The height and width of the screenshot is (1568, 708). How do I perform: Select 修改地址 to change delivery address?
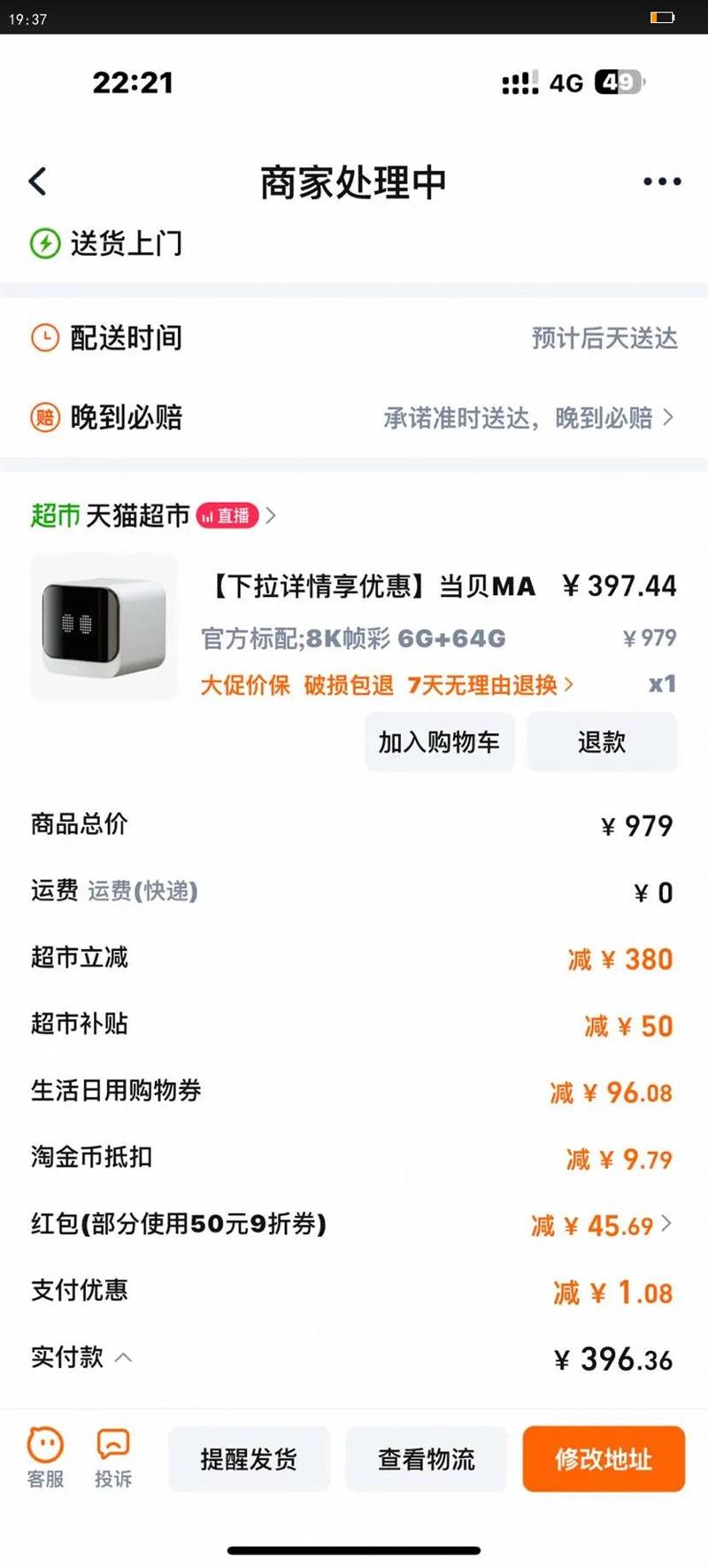[604, 1458]
